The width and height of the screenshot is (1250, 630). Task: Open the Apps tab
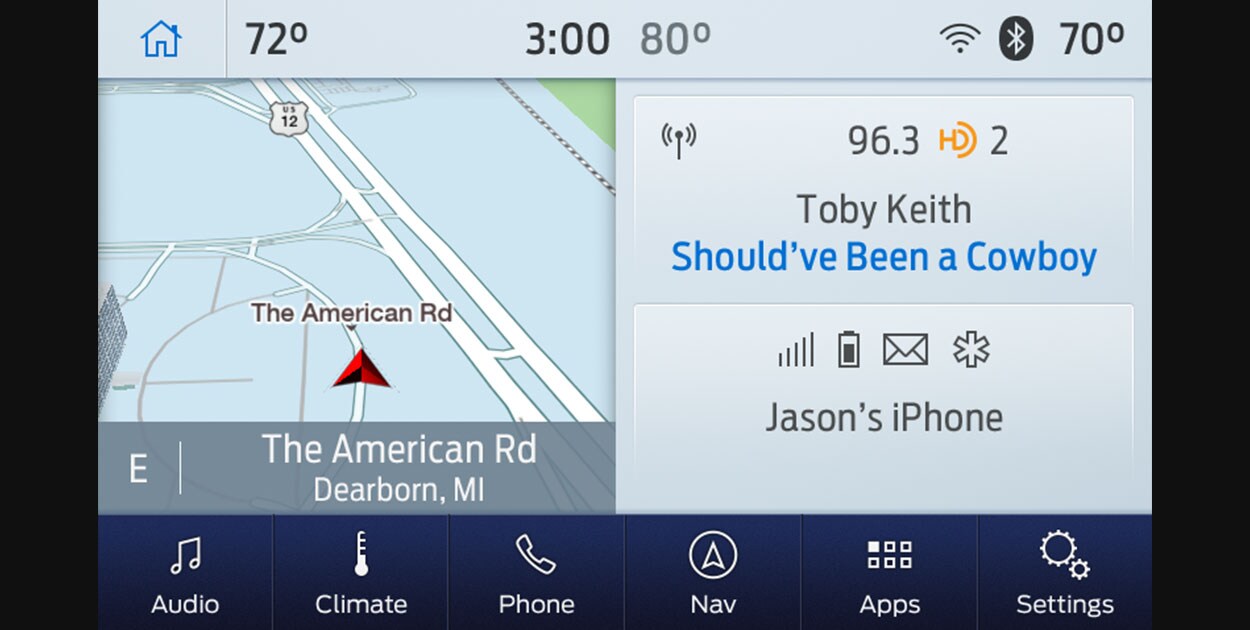889,573
